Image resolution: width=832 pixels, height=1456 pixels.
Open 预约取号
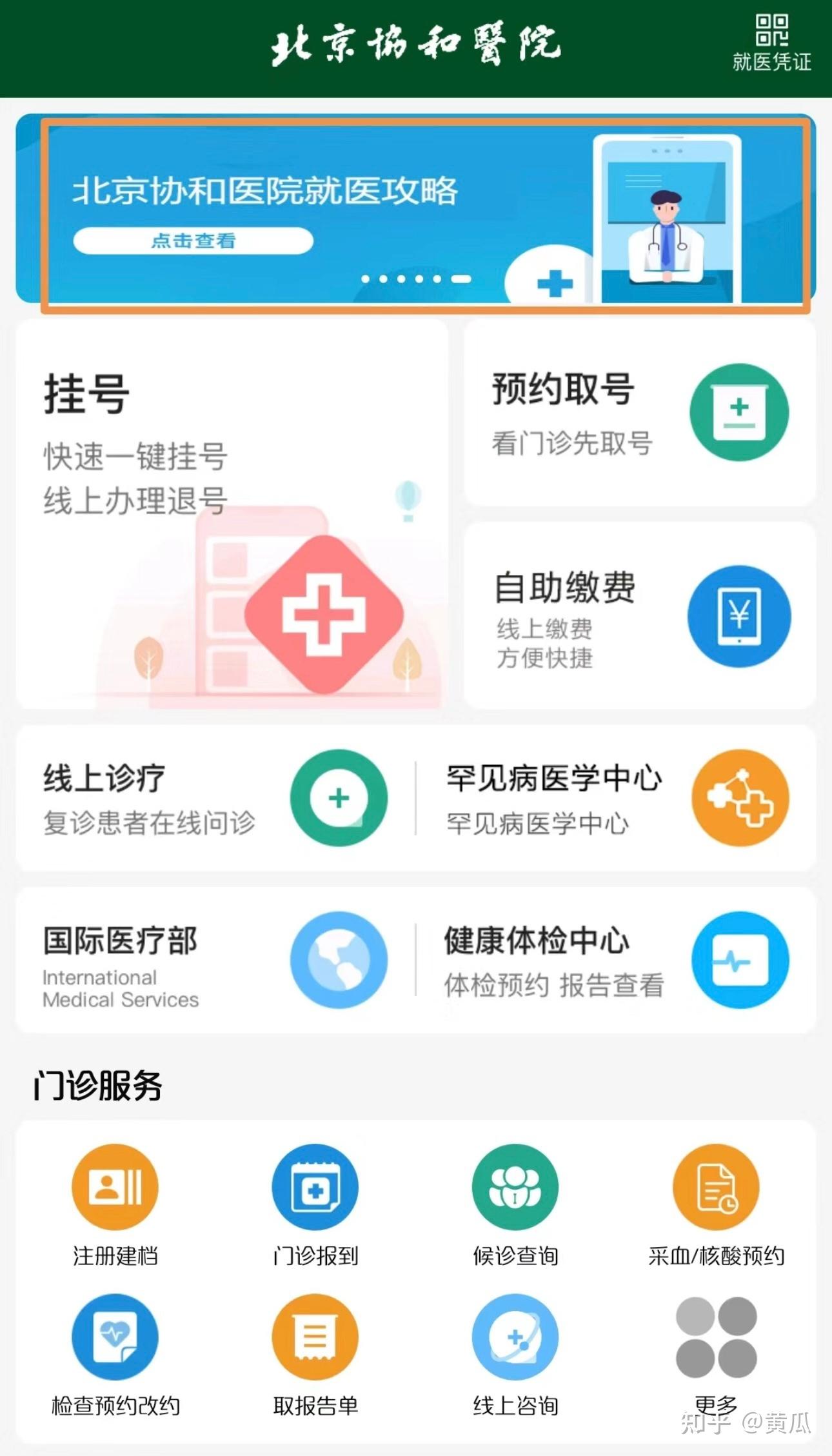tap(640, 413)
